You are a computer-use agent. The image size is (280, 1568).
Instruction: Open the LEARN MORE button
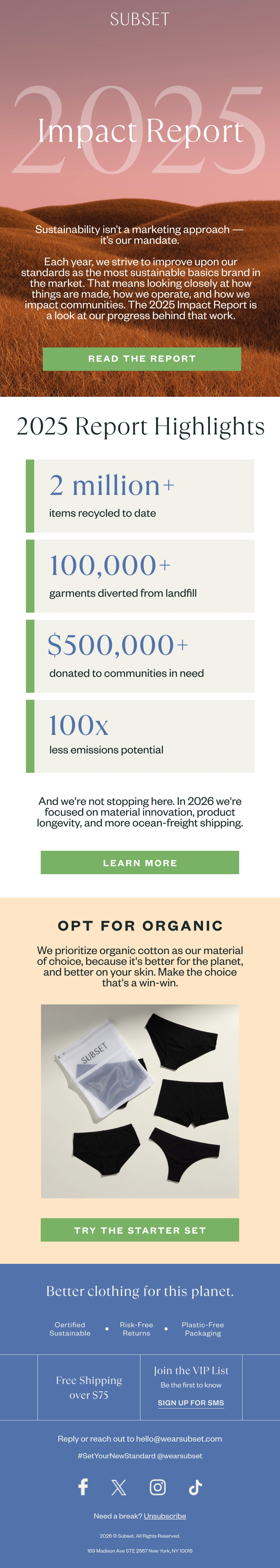pos(140,863)
